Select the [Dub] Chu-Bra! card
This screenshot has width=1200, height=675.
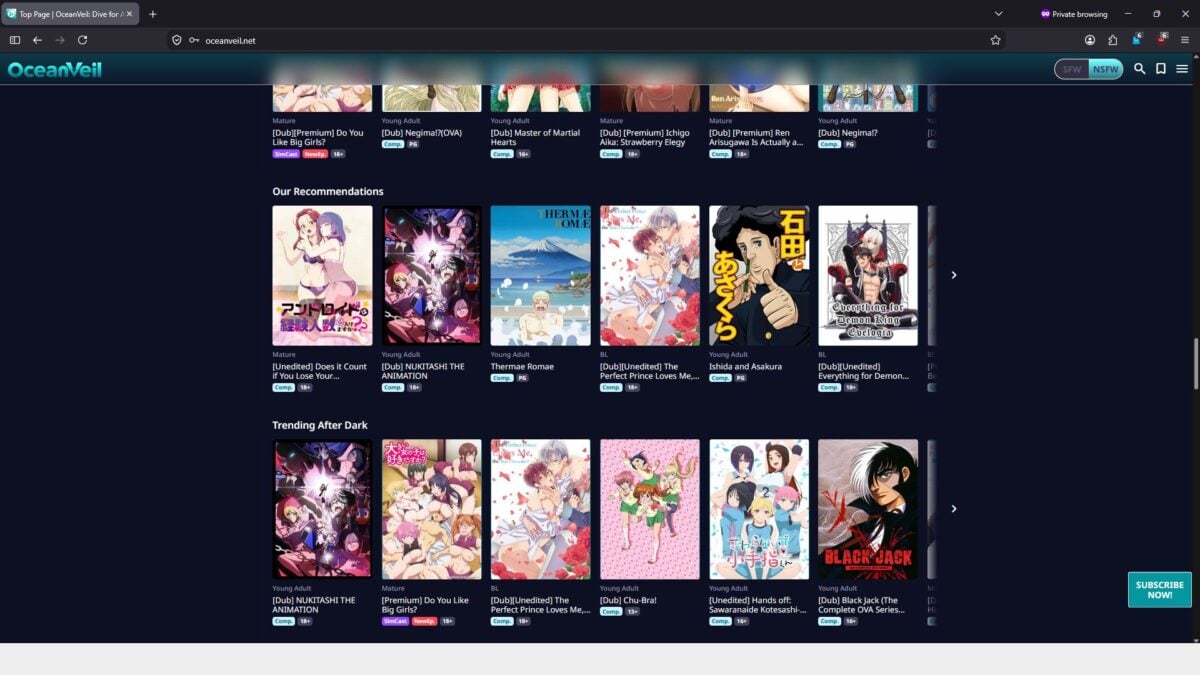click(649, 509)
